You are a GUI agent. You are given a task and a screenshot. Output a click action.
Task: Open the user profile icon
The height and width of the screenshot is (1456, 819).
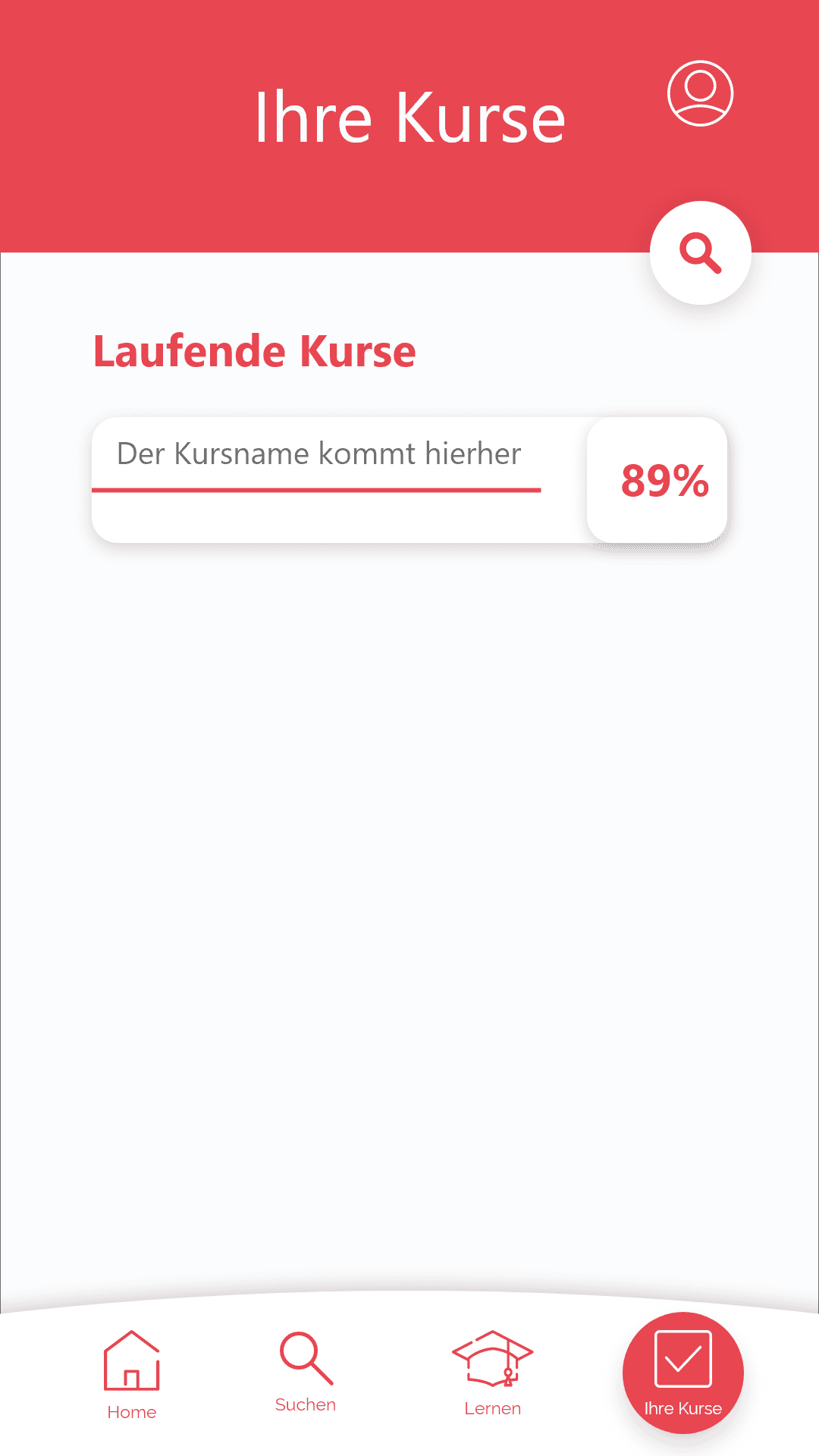tap(700, 93)
